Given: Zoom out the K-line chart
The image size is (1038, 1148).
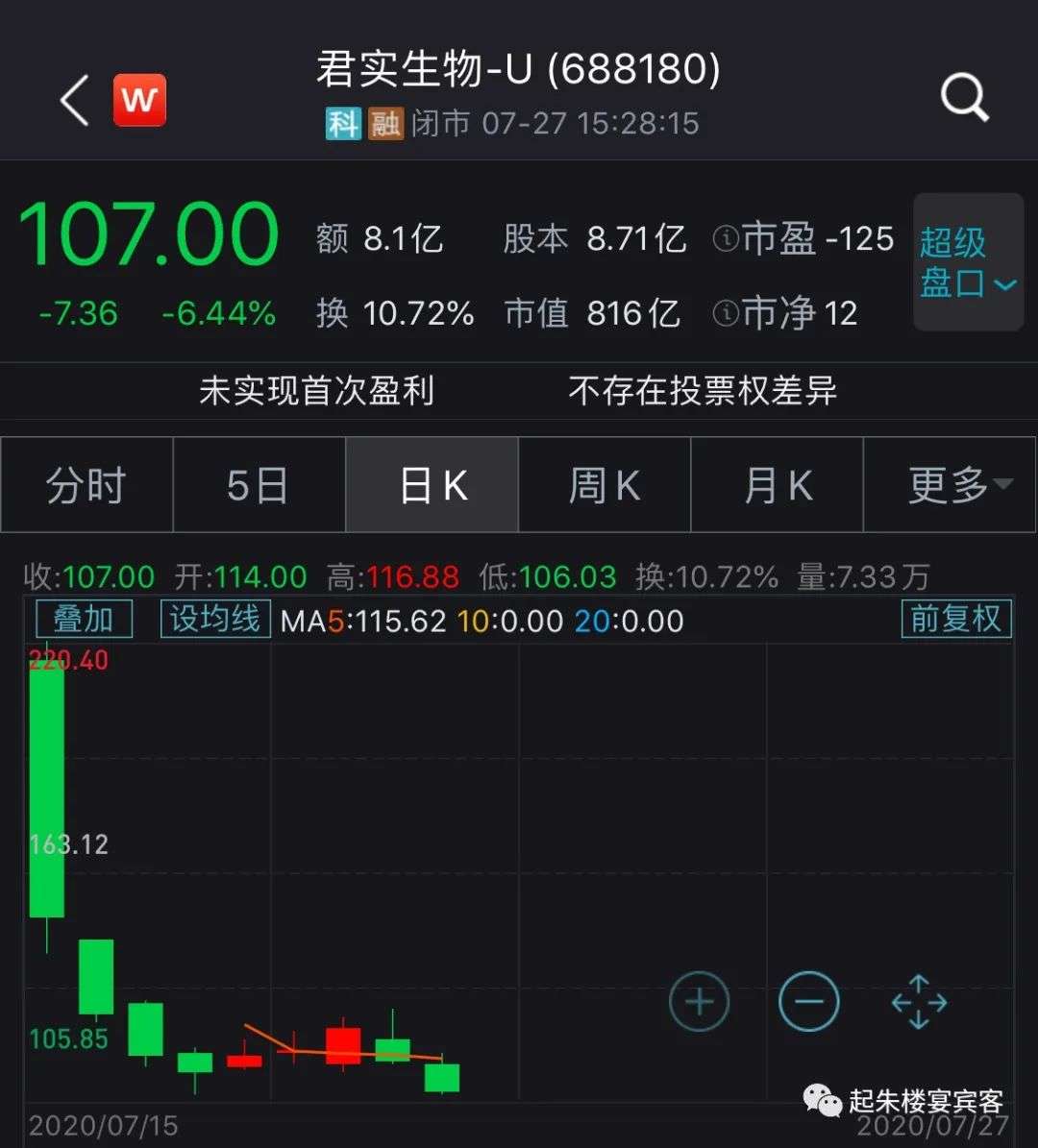Looking at the screenshot, I should coord(809,1003).
